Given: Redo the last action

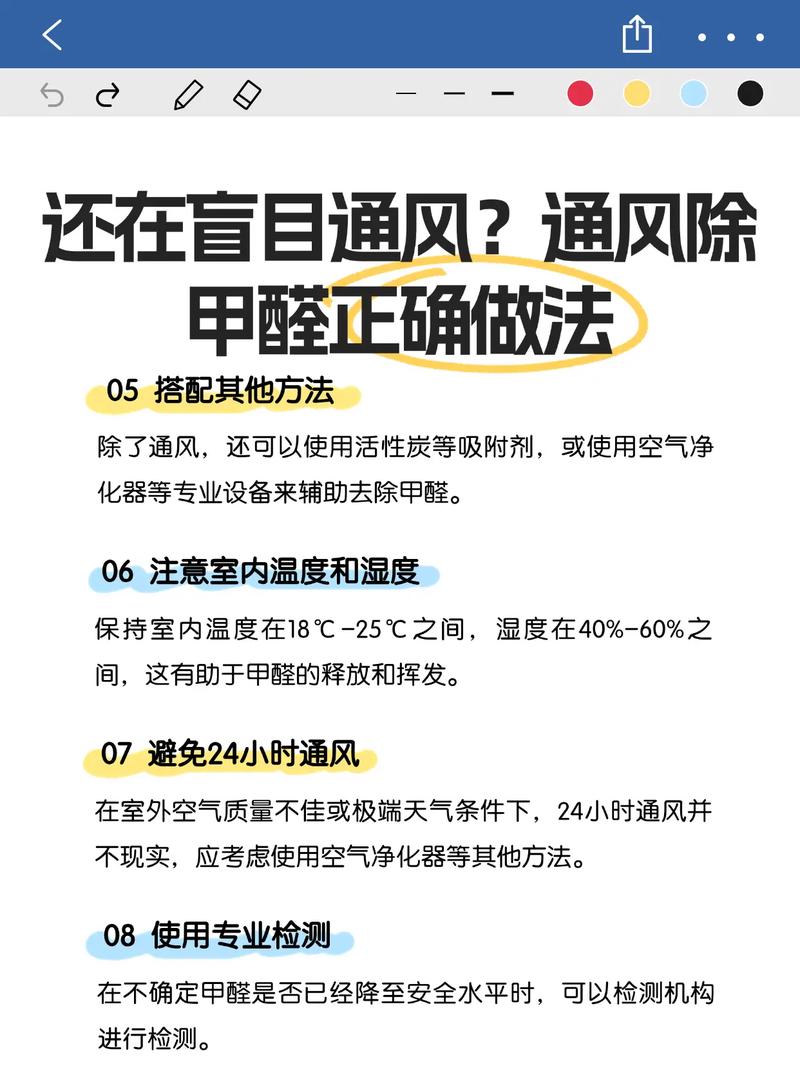Looking at the screenshot, I should (x=107, y=95).
